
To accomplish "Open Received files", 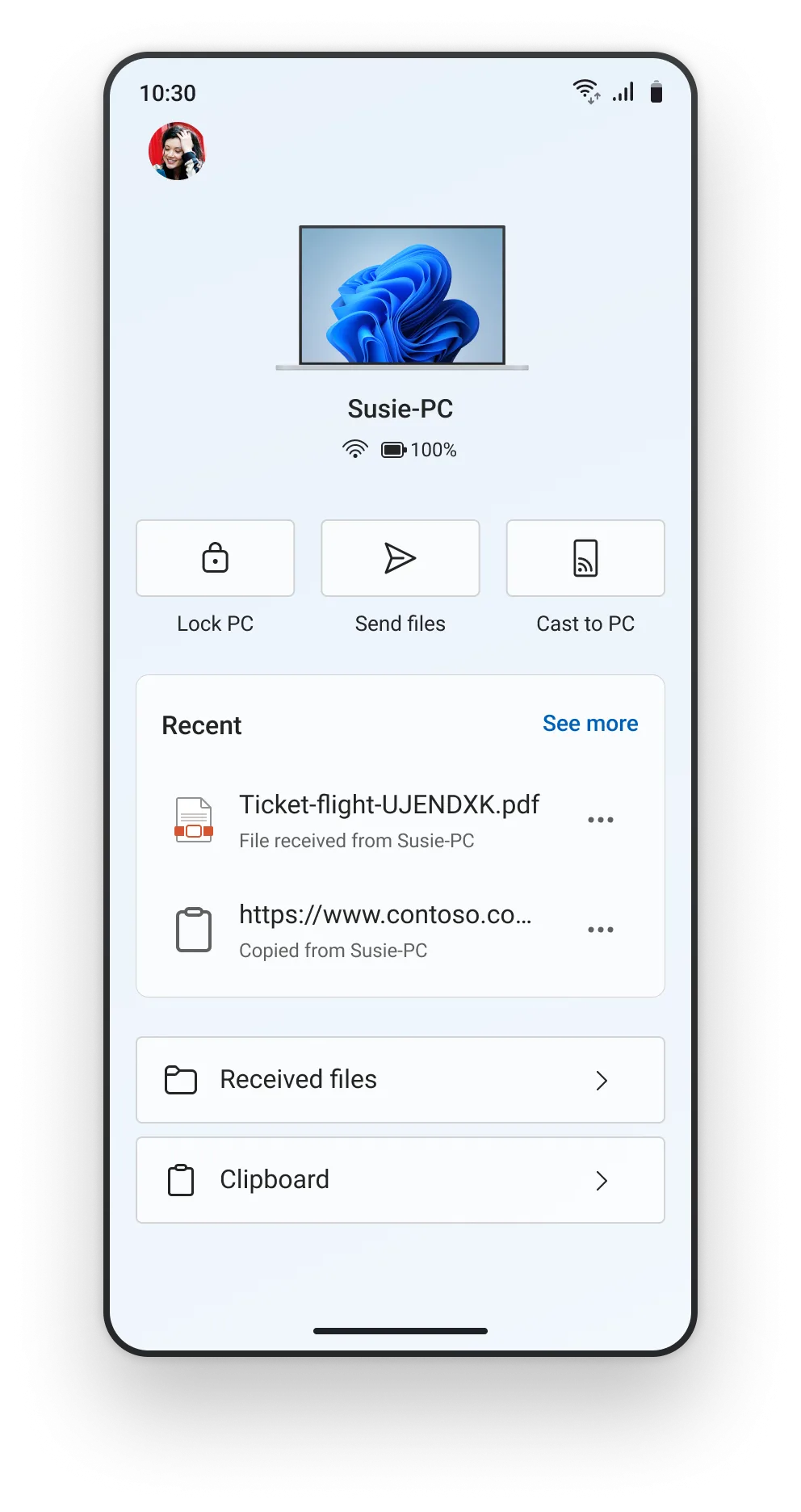I will [400, 1080].
